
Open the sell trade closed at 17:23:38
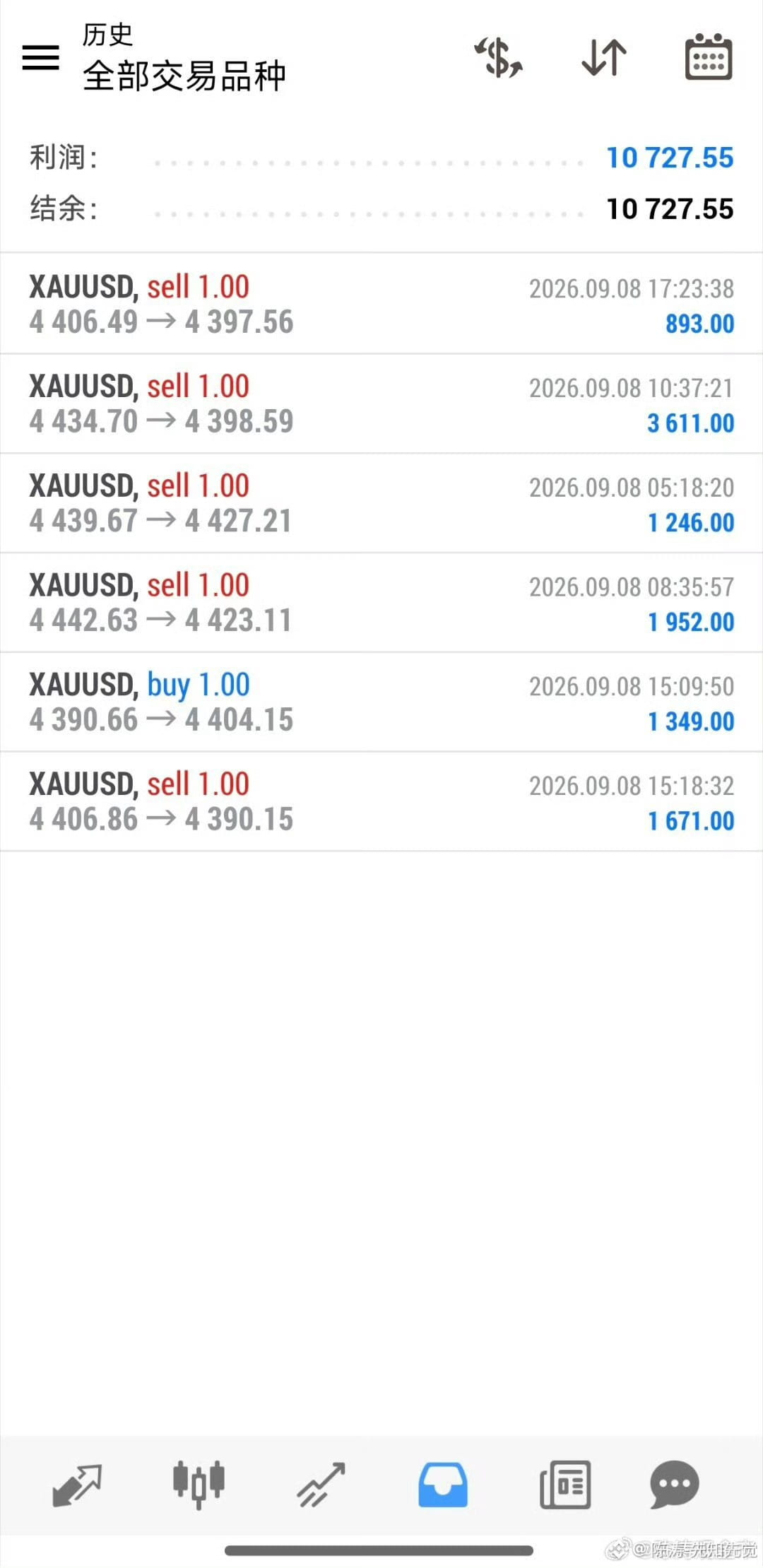pyautogui.click(x=381, y=304)
